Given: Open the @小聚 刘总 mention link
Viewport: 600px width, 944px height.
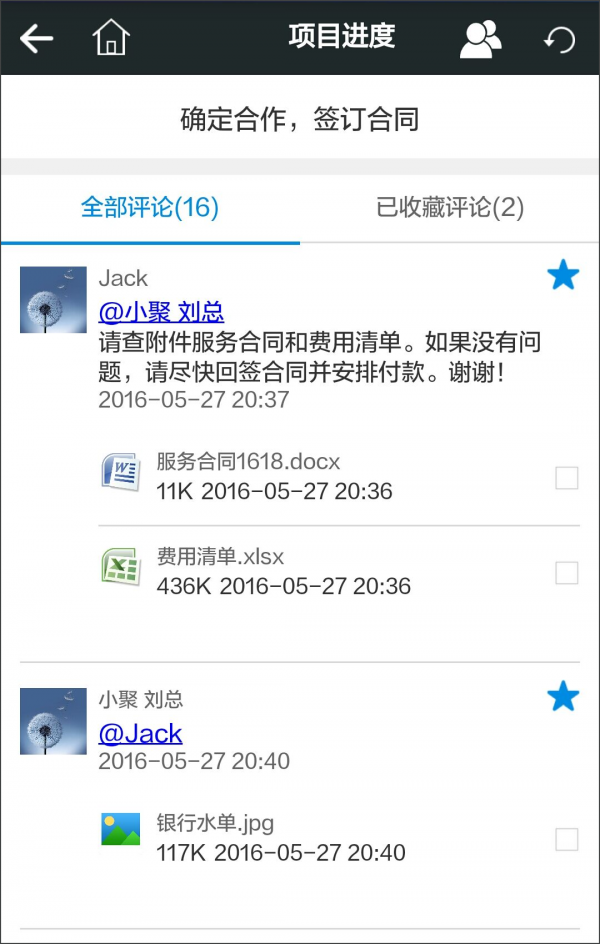Looking at the screenshot, I should pyautogui.click(x=161, y=312).
